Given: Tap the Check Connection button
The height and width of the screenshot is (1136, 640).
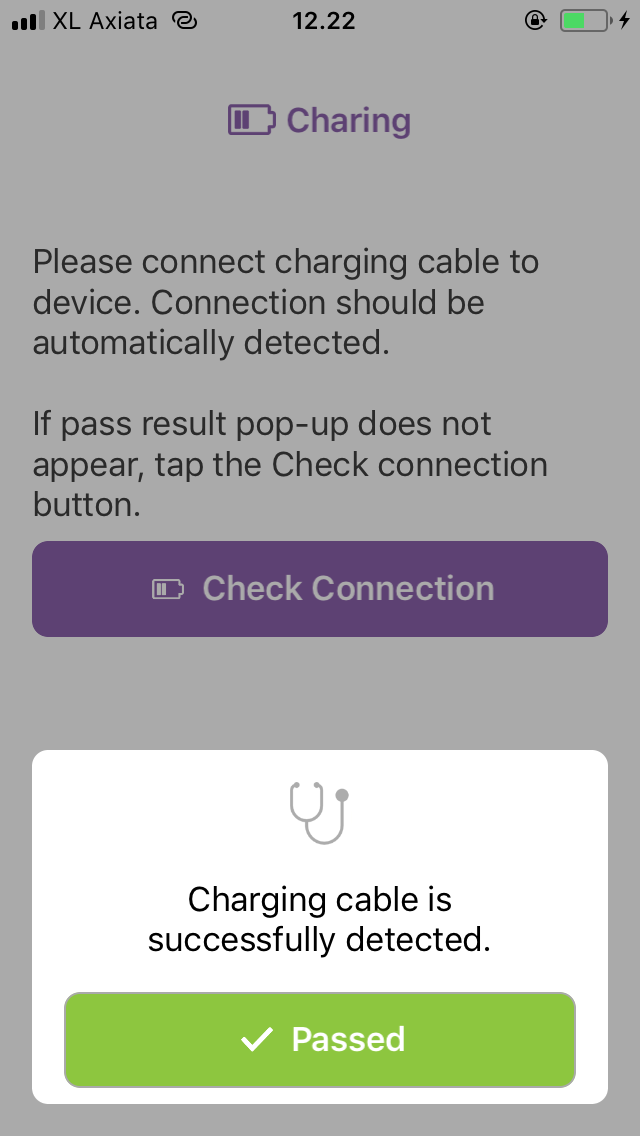Looking at the screenshot, I should (x=320, y=589).
